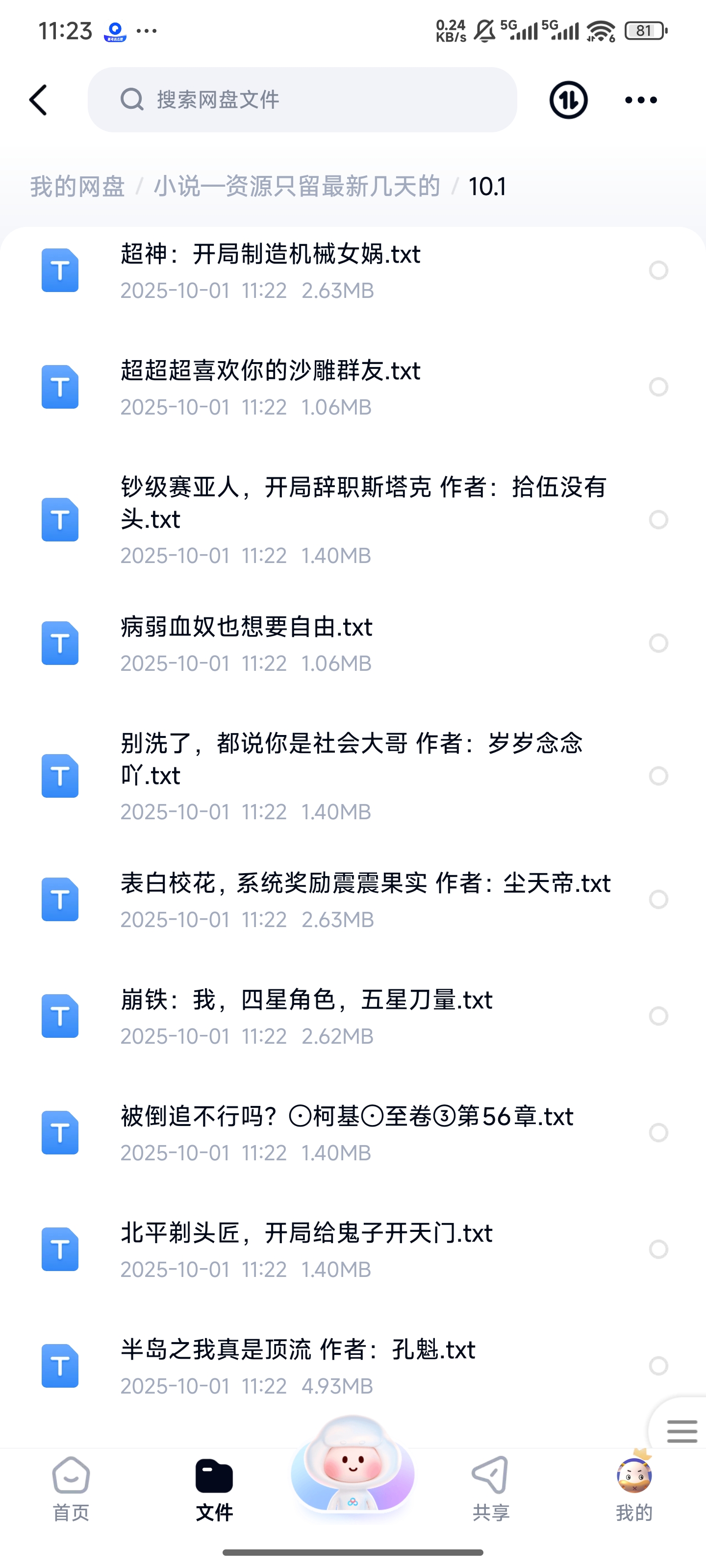Screen dimensions: 706x1568
Task: Tick the checkbox beside 病弱血奴也想要自由.txt
Action: pyautogui.click(x=658, y=643)
